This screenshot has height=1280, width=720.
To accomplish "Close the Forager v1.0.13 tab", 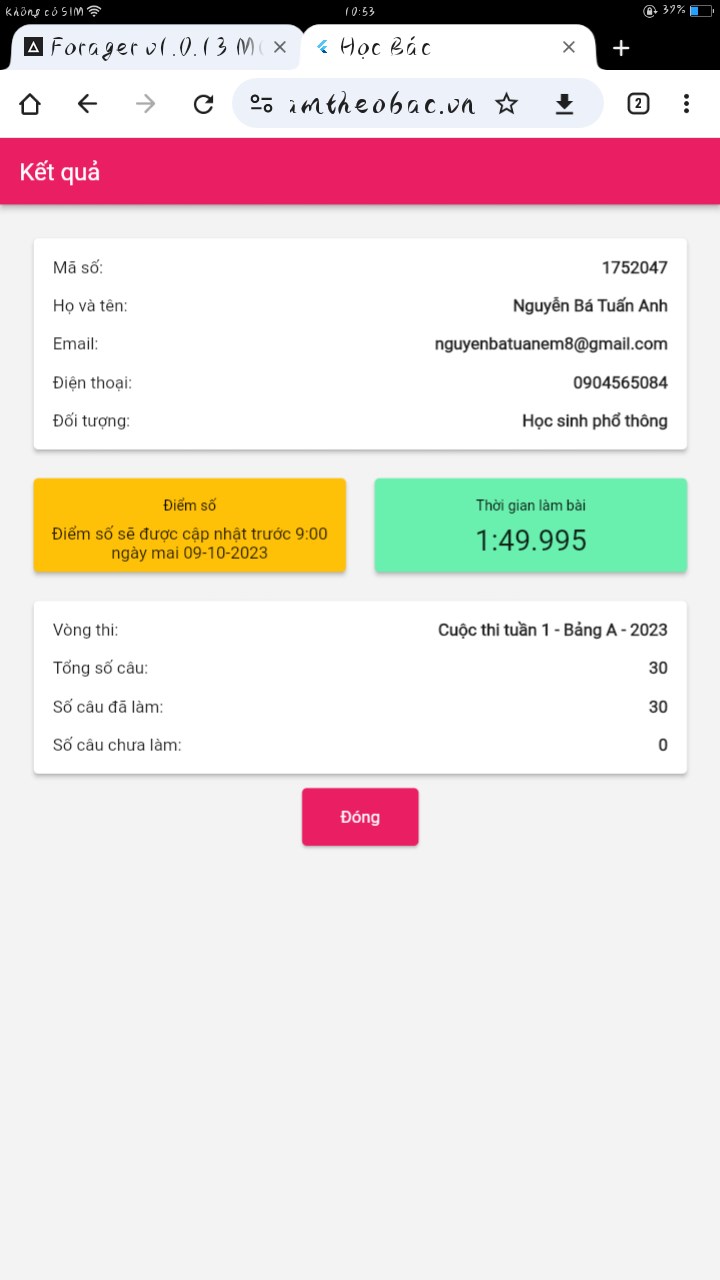I will point(280,47).
